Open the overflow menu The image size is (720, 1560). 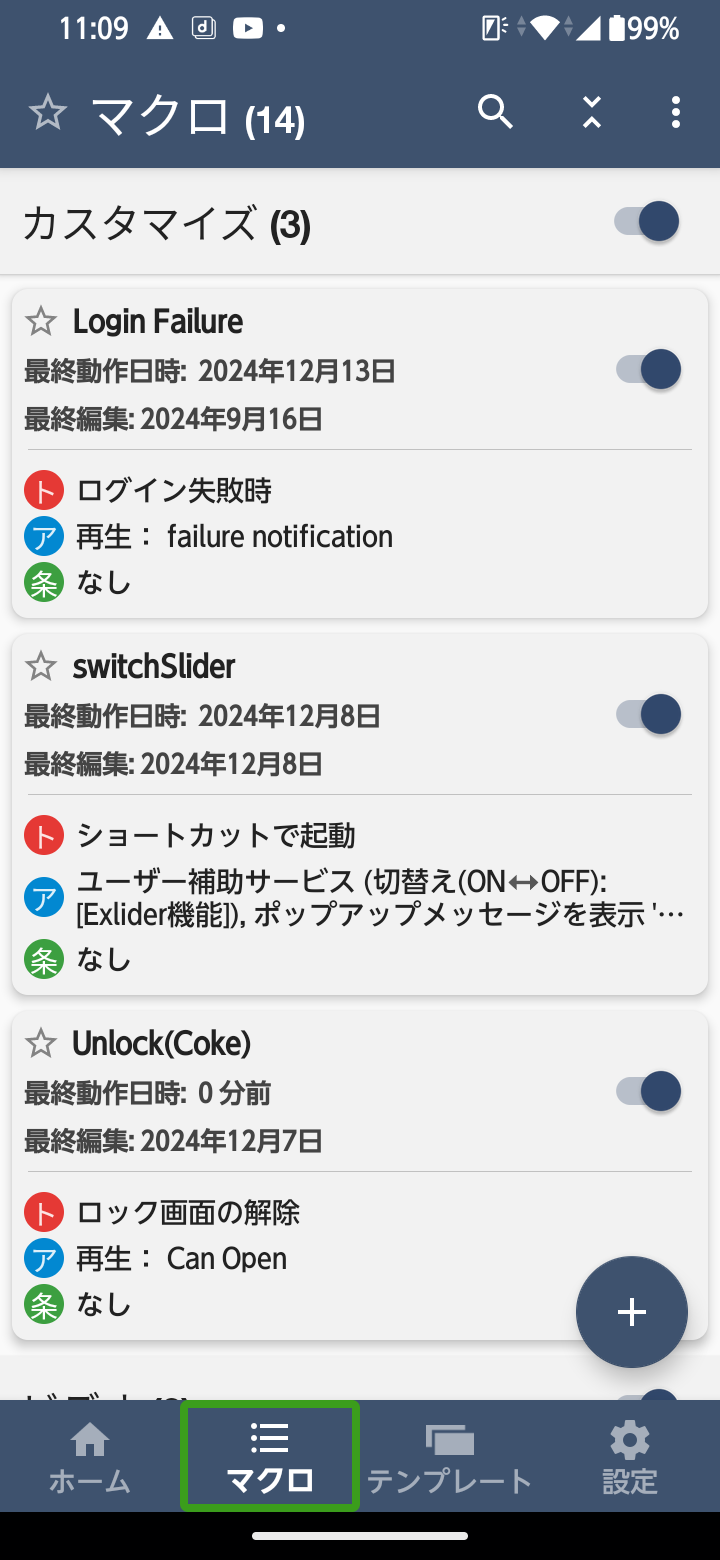tap(676, 112)
